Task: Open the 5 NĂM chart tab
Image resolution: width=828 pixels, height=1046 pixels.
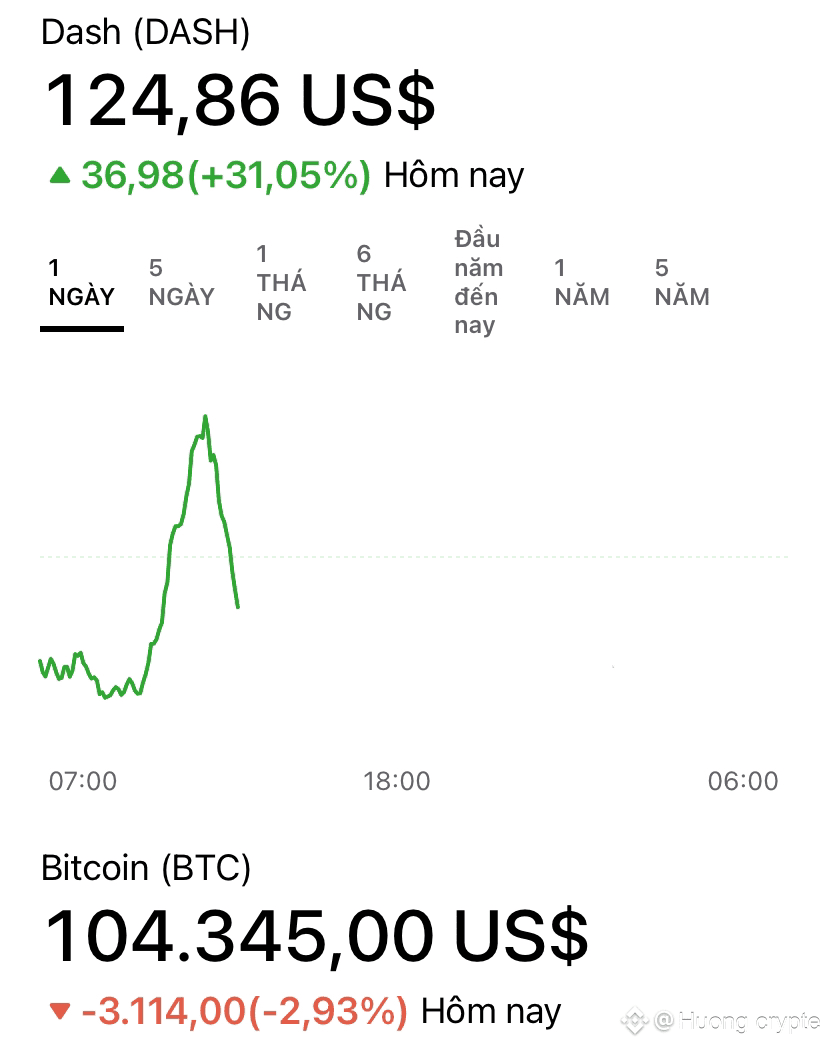Action: pyautogui.click(x=681, y=283)
